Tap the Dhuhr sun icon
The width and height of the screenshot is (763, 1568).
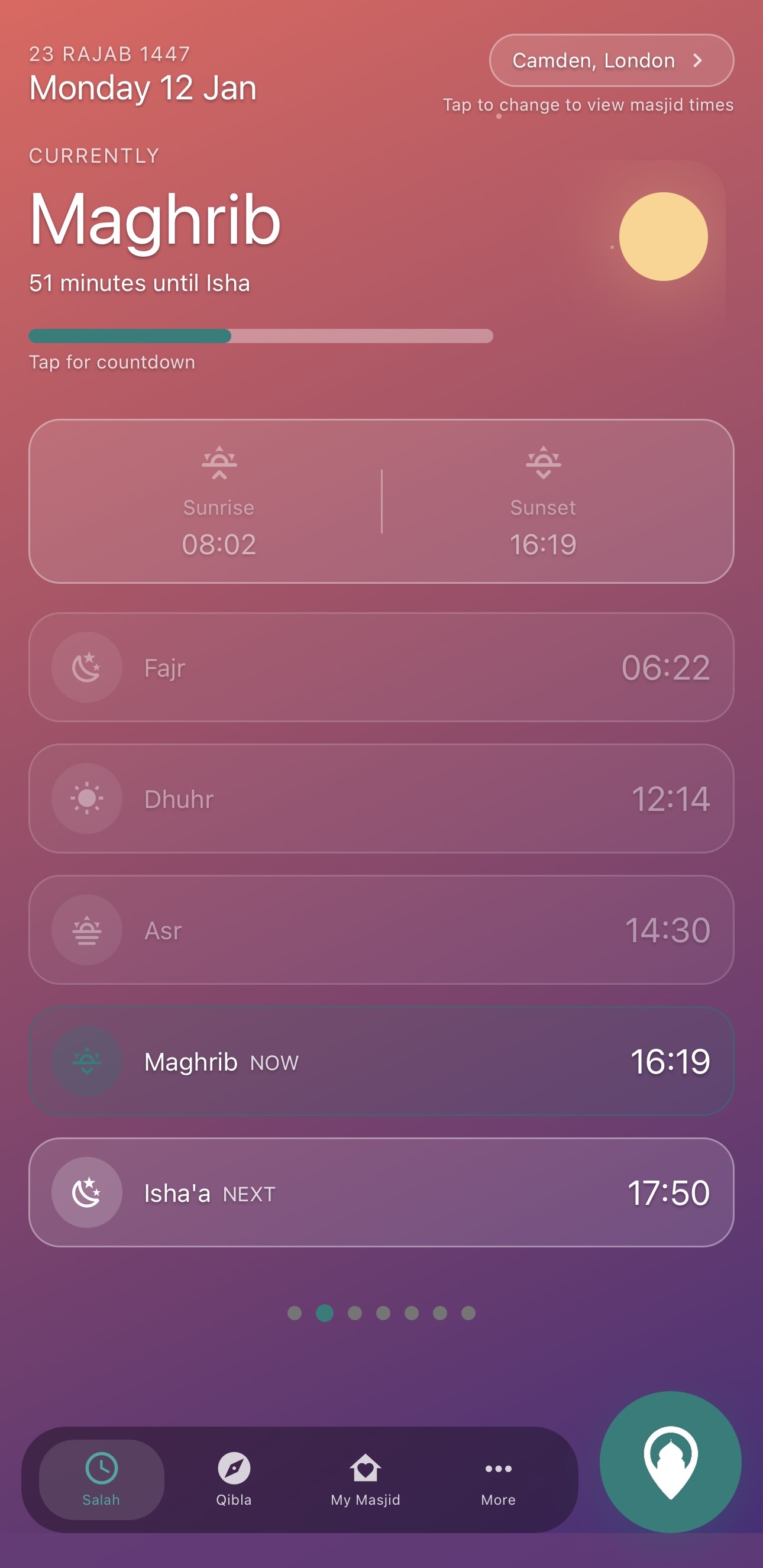(x=86, y=797)
